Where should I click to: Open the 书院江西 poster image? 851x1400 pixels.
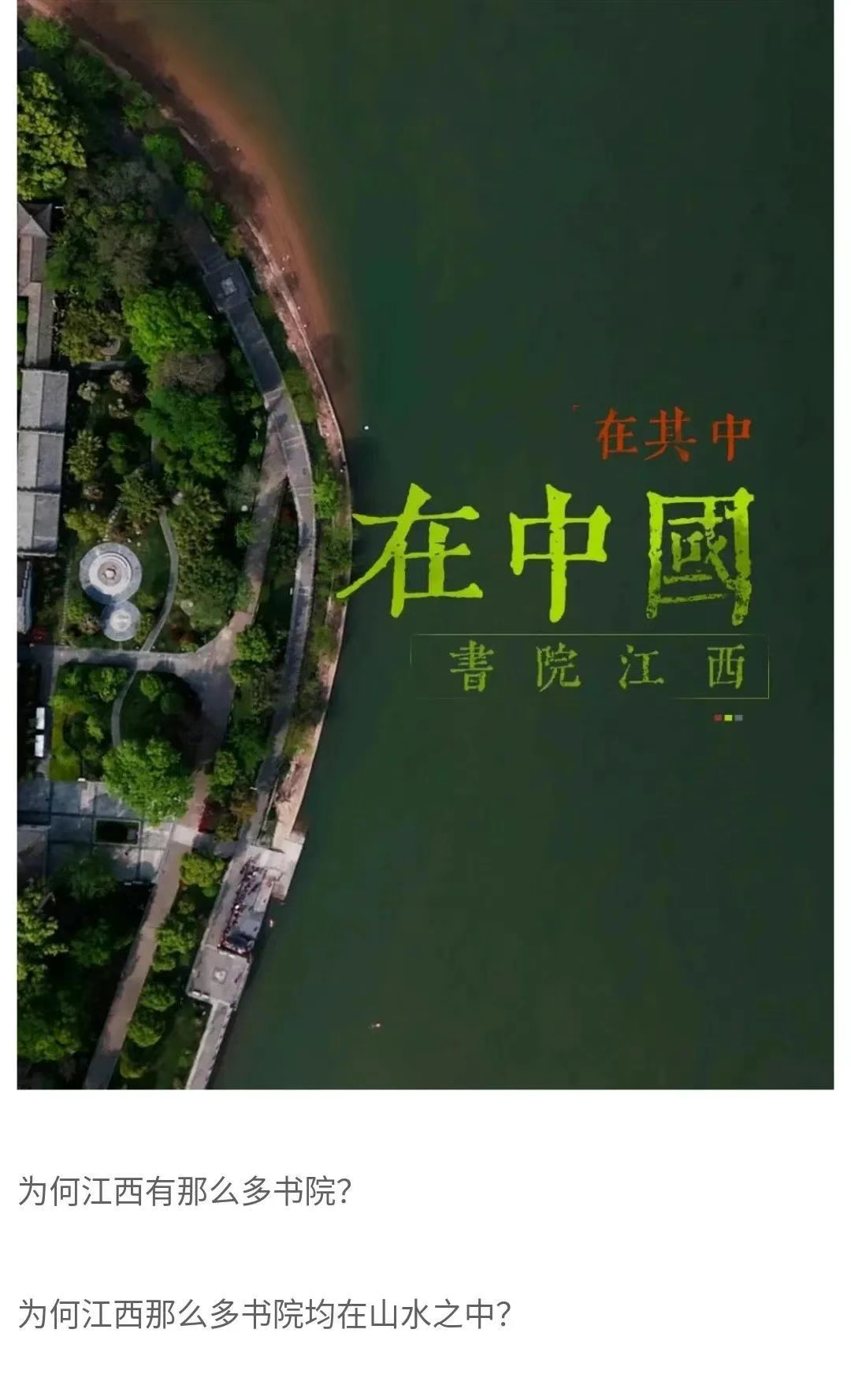pyautogui.click(x=425, y=544)
